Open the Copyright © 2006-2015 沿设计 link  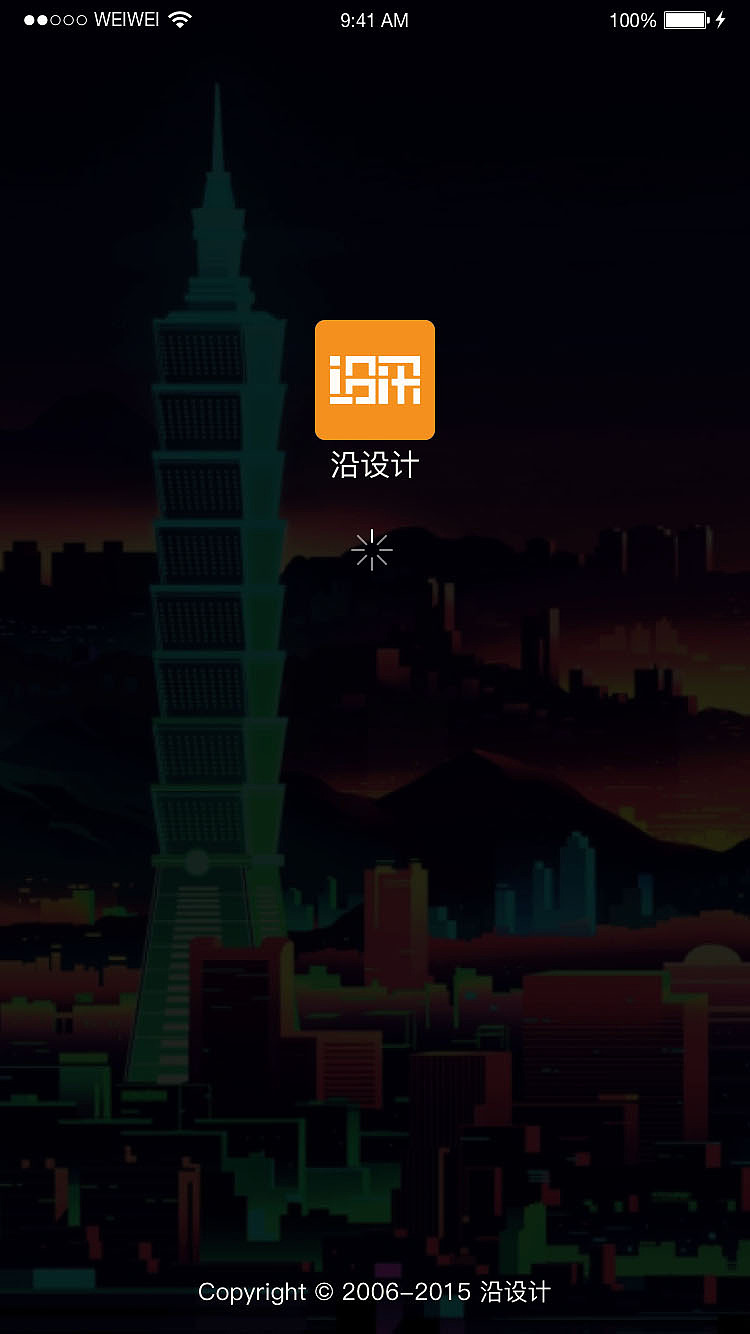(x=374, y=1292)
